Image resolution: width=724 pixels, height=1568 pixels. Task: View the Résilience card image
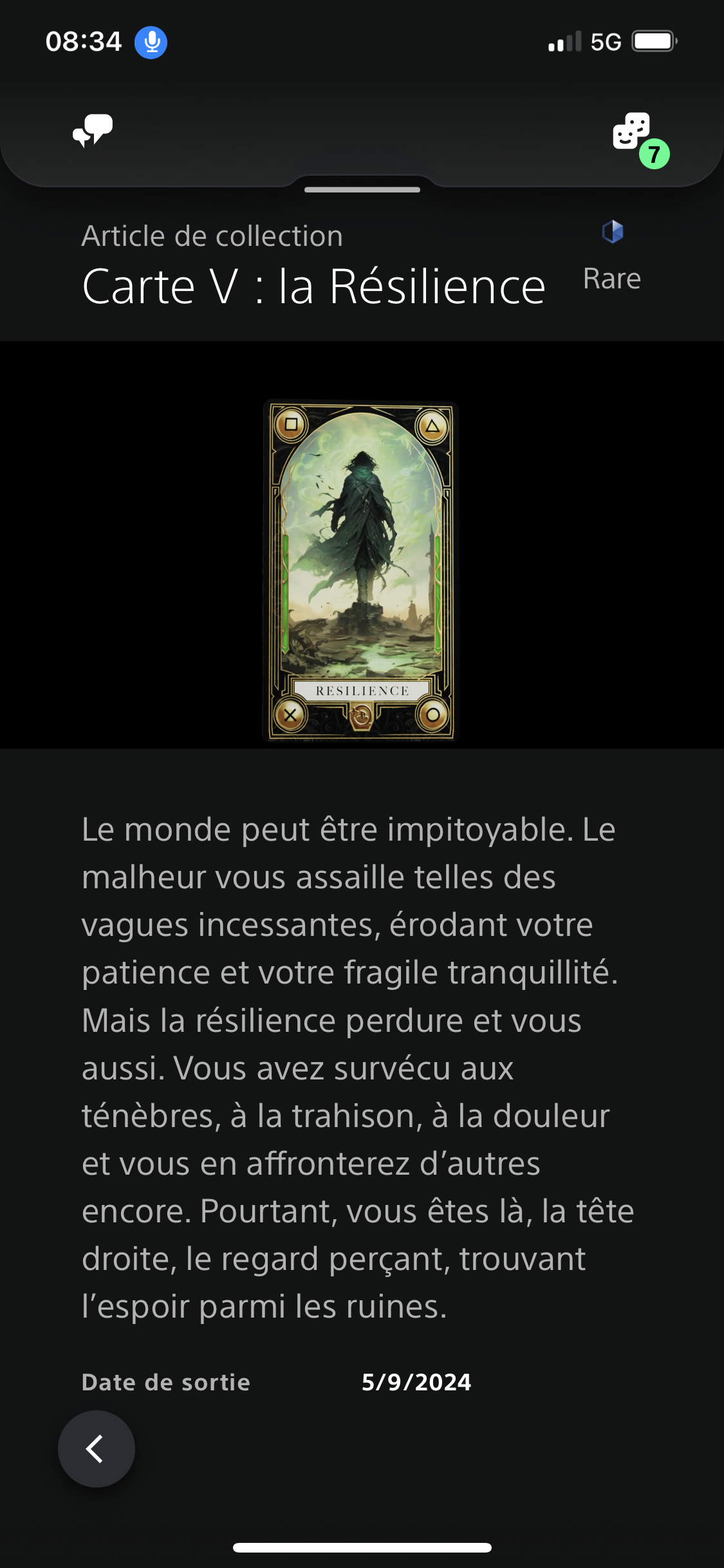(x=361, y=571)
